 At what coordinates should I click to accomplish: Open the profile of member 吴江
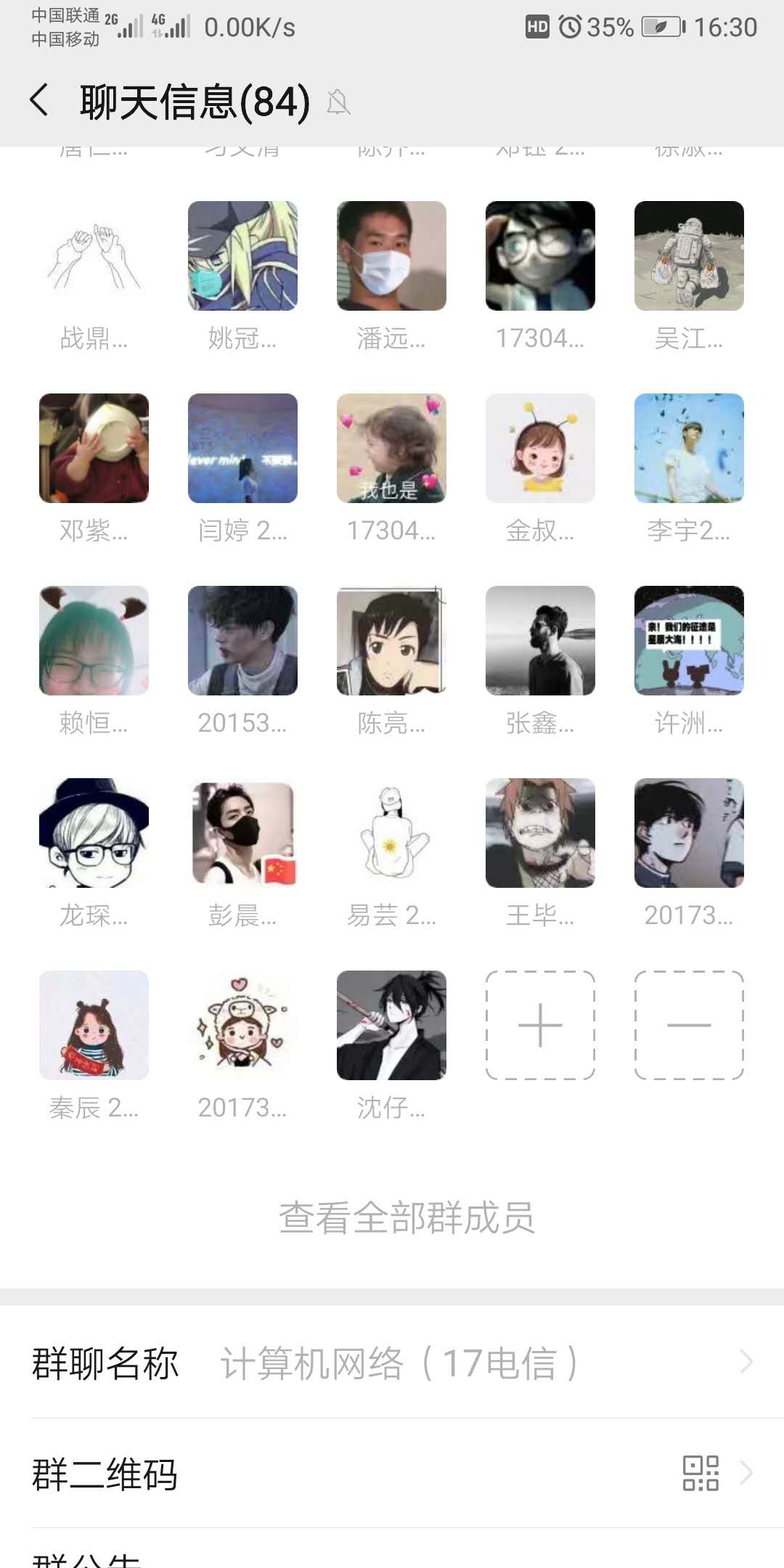click(x=689, y=256)
